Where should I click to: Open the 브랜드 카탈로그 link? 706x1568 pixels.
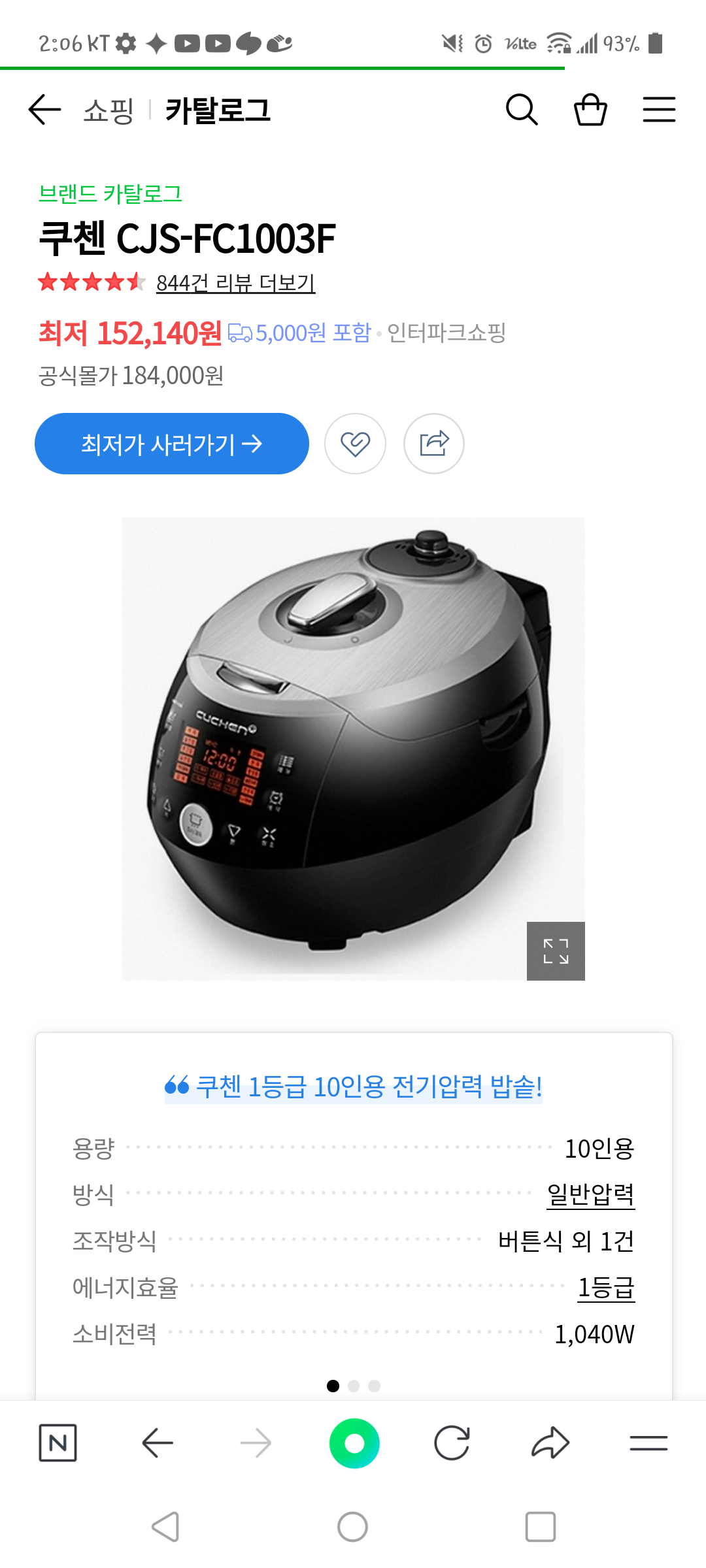(x=110, y=193)
